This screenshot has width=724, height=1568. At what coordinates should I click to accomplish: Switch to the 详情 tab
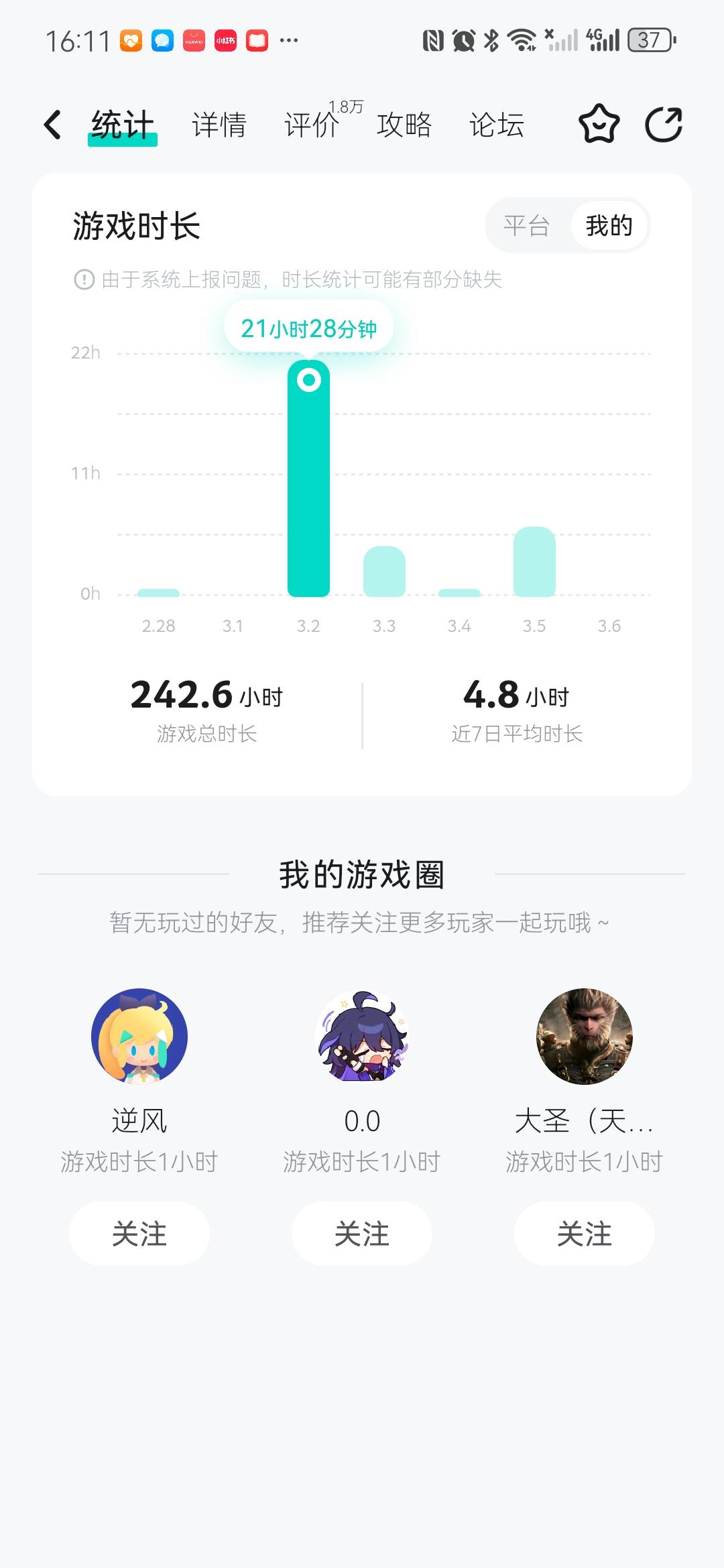tap(219, 125)
